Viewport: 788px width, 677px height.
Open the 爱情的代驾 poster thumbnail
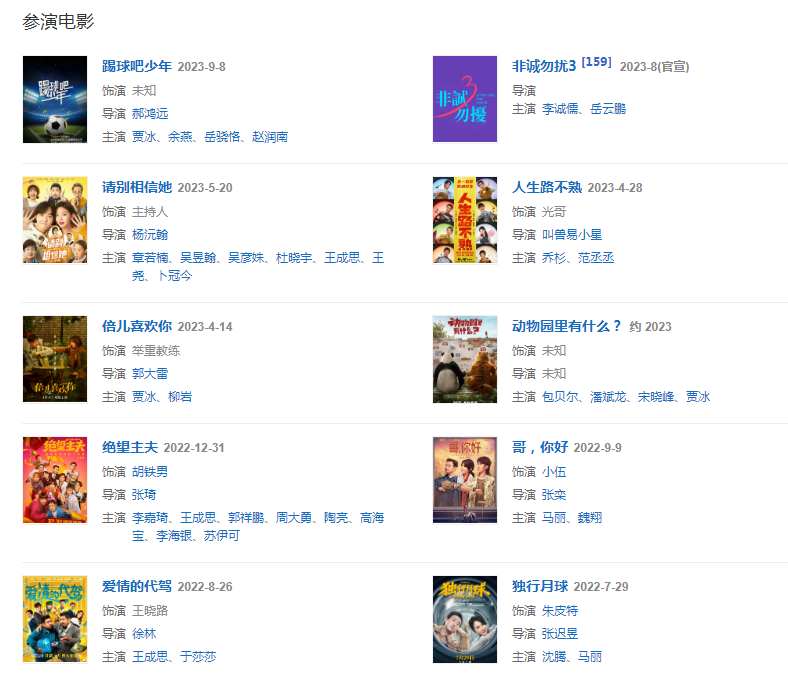(x=55, y=619)
